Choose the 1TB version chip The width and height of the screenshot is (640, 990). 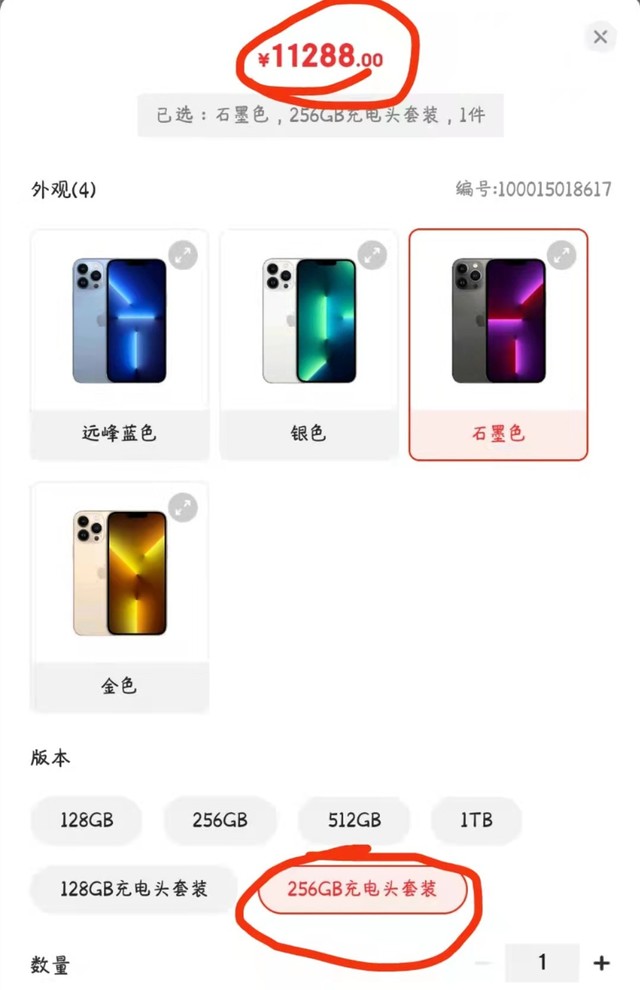click(x=477, y=821)
